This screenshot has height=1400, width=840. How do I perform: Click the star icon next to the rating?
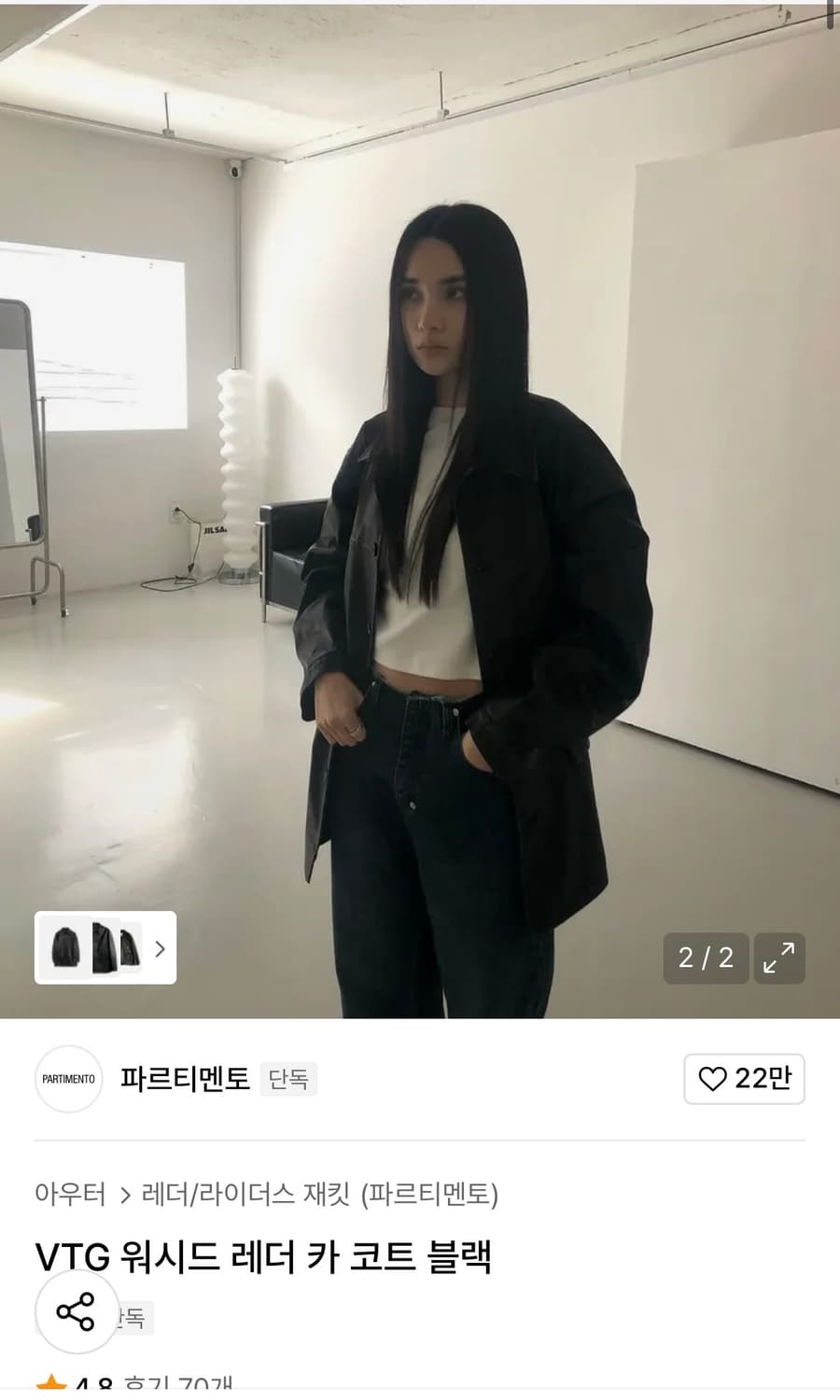click(53, 1387)
